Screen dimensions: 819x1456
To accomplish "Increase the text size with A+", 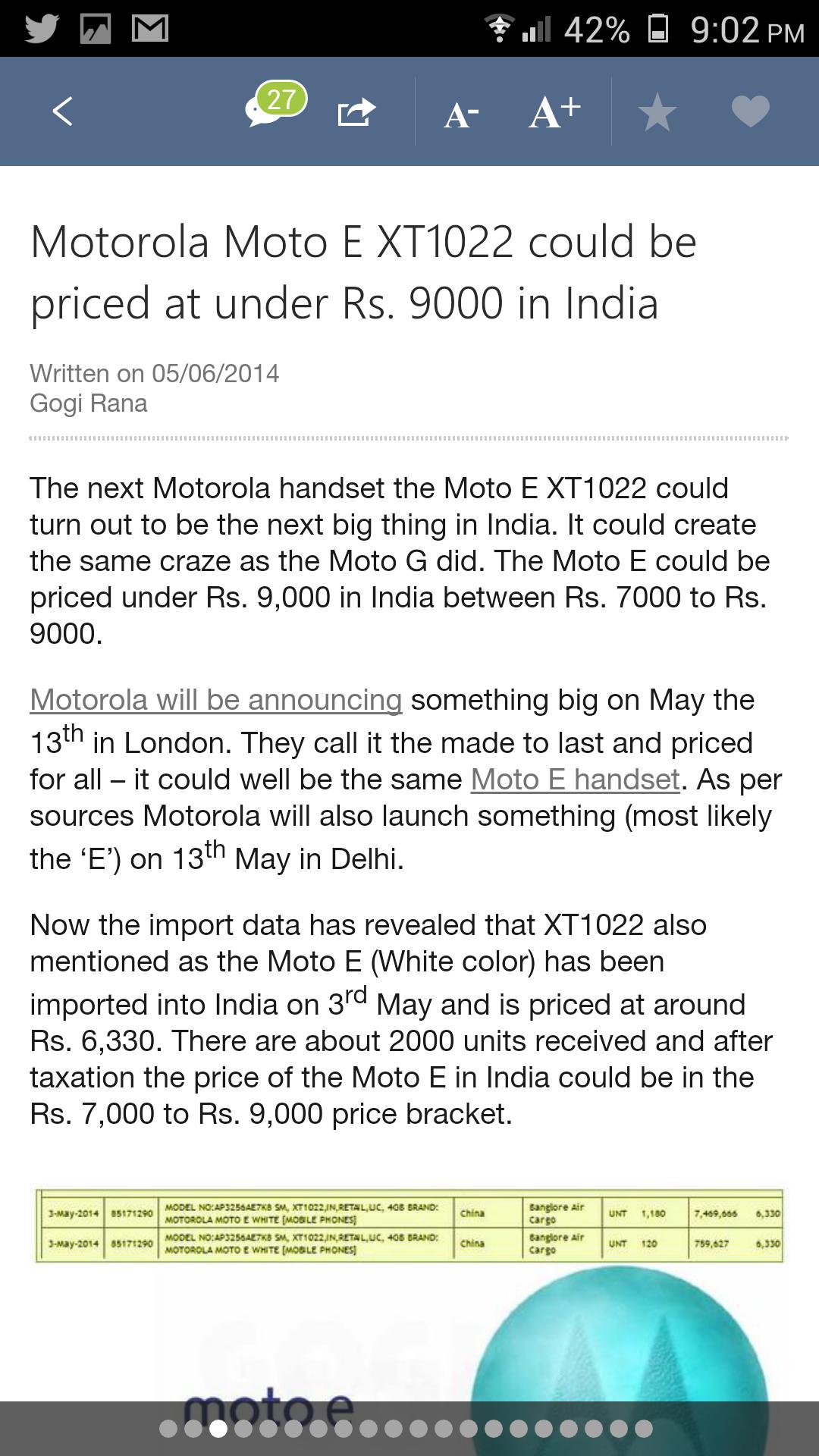I will coord(554,112).
